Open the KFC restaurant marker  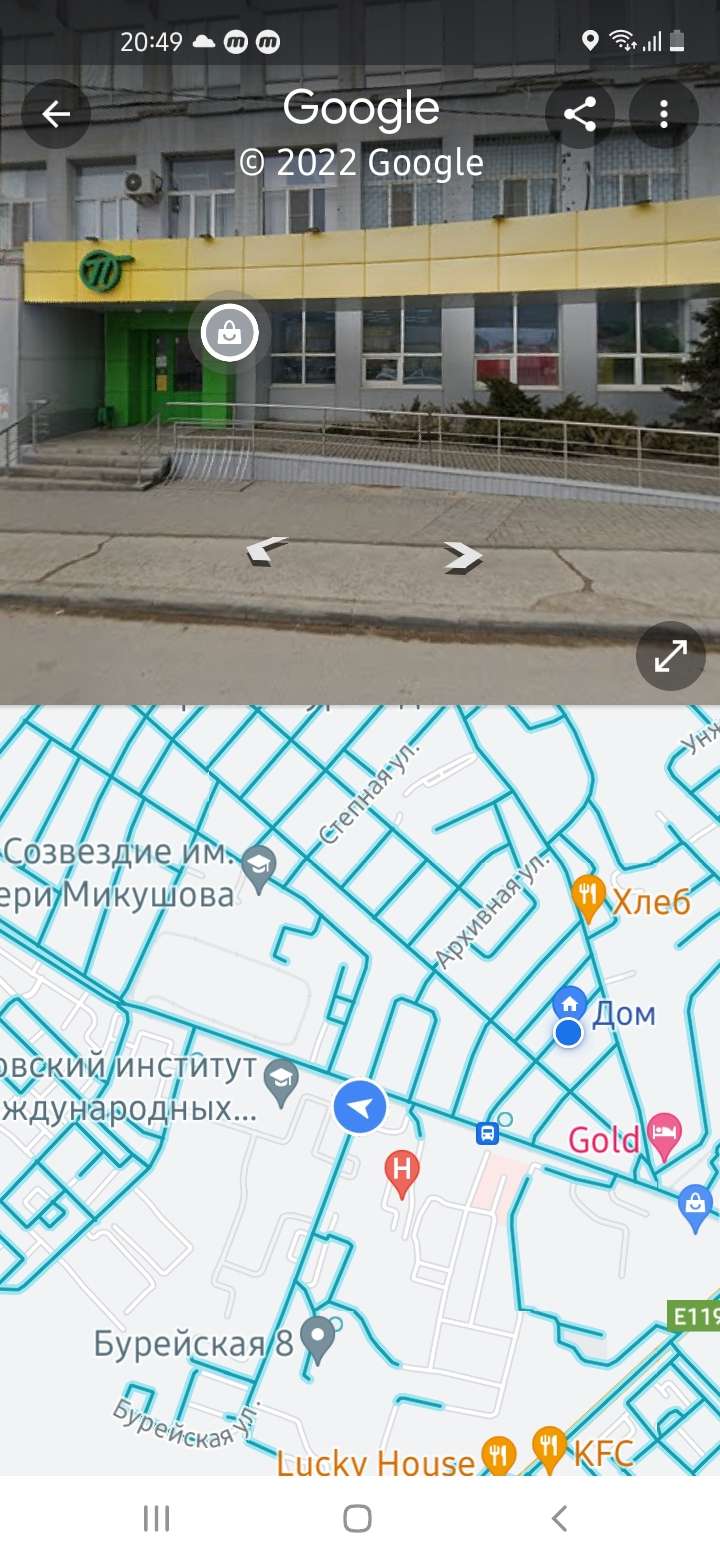(x=549, y=1447)
